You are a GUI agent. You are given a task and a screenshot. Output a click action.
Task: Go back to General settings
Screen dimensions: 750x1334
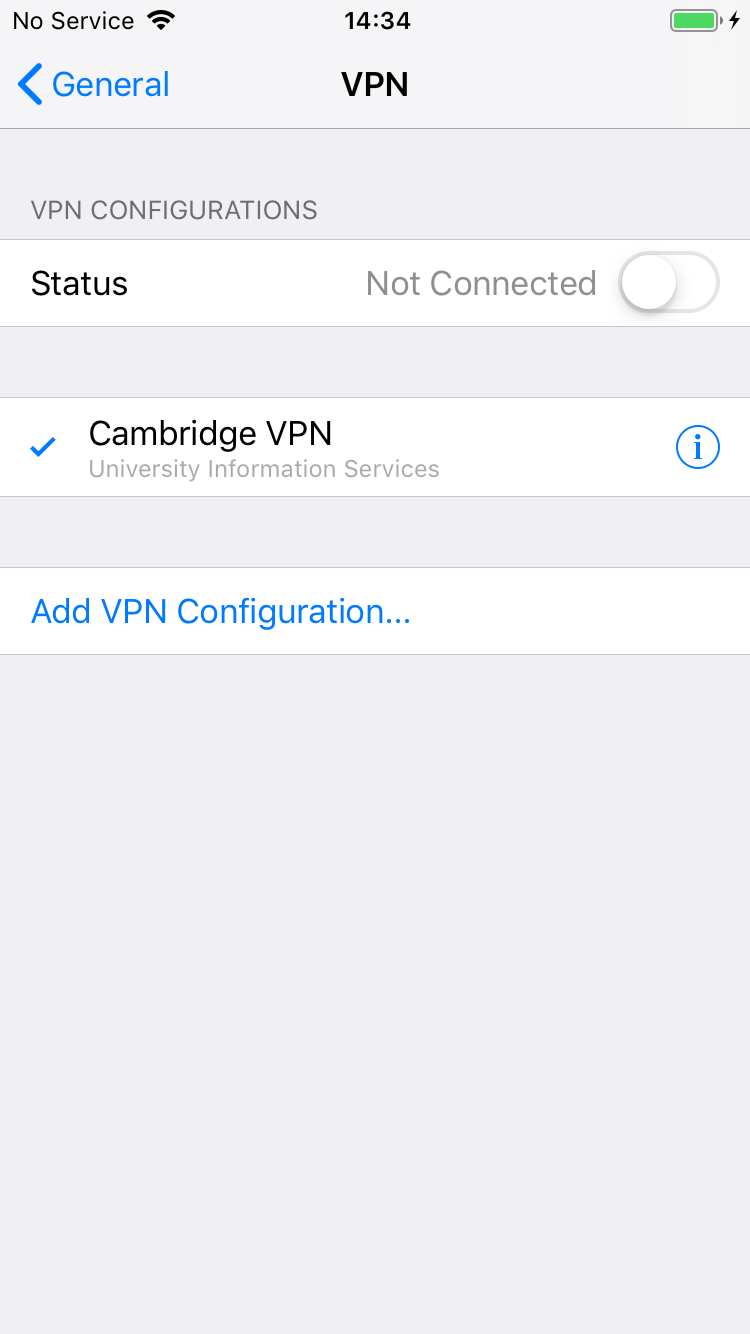(94, 85)
